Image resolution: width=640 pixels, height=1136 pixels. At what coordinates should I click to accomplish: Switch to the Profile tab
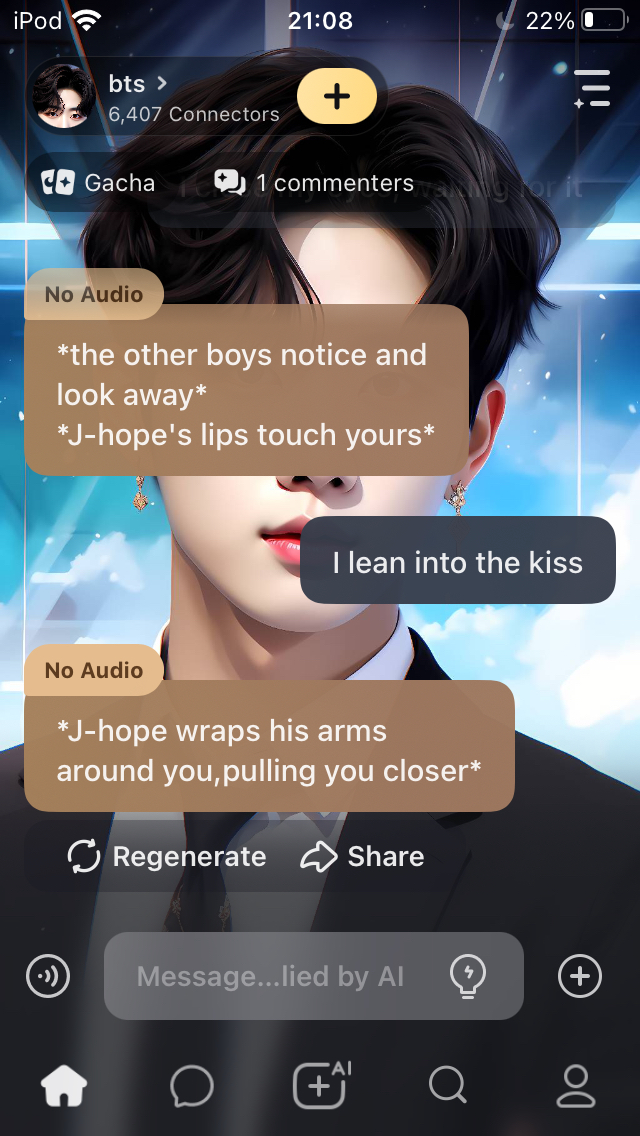(x=575, y=1086)
